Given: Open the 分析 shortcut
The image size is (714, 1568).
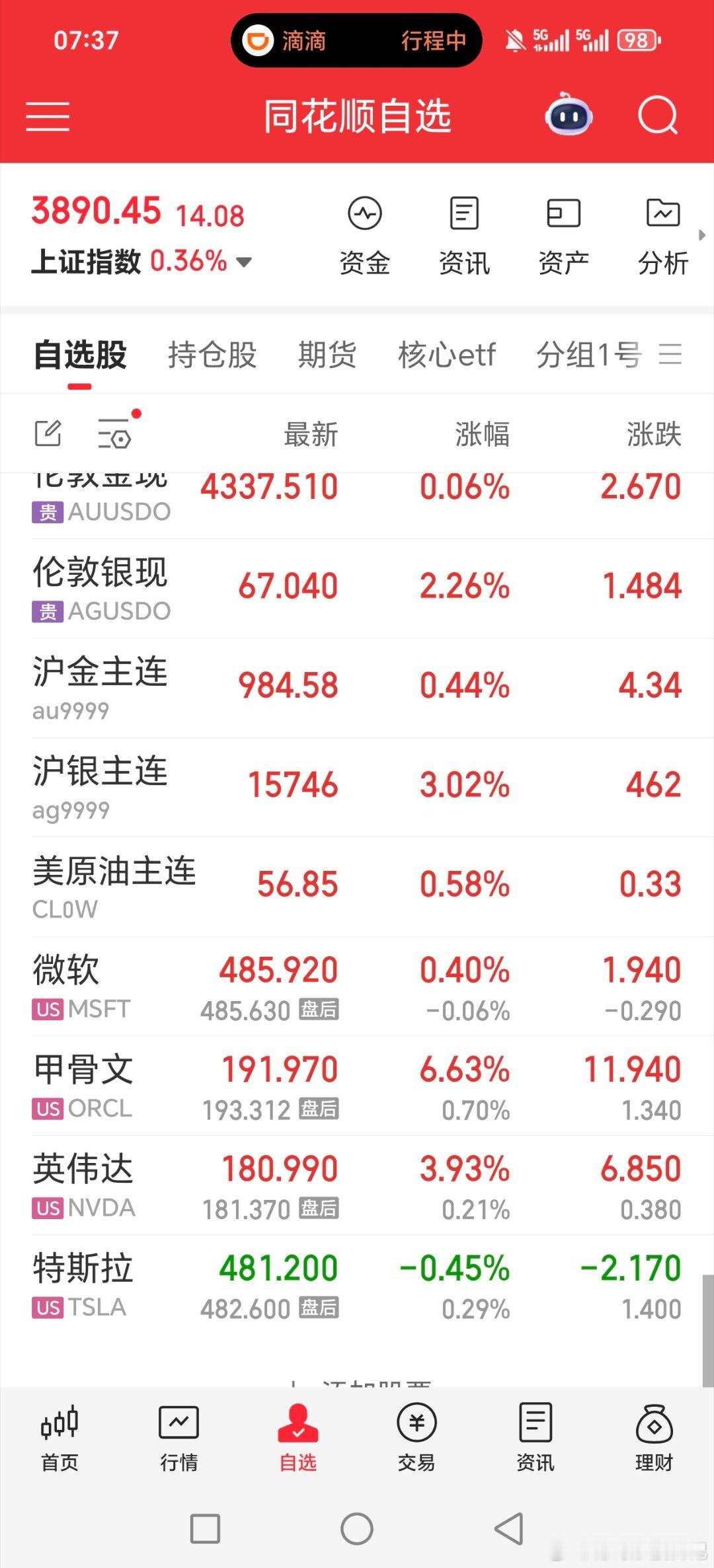Looking at the screenshot, I should tap(663, 236).
